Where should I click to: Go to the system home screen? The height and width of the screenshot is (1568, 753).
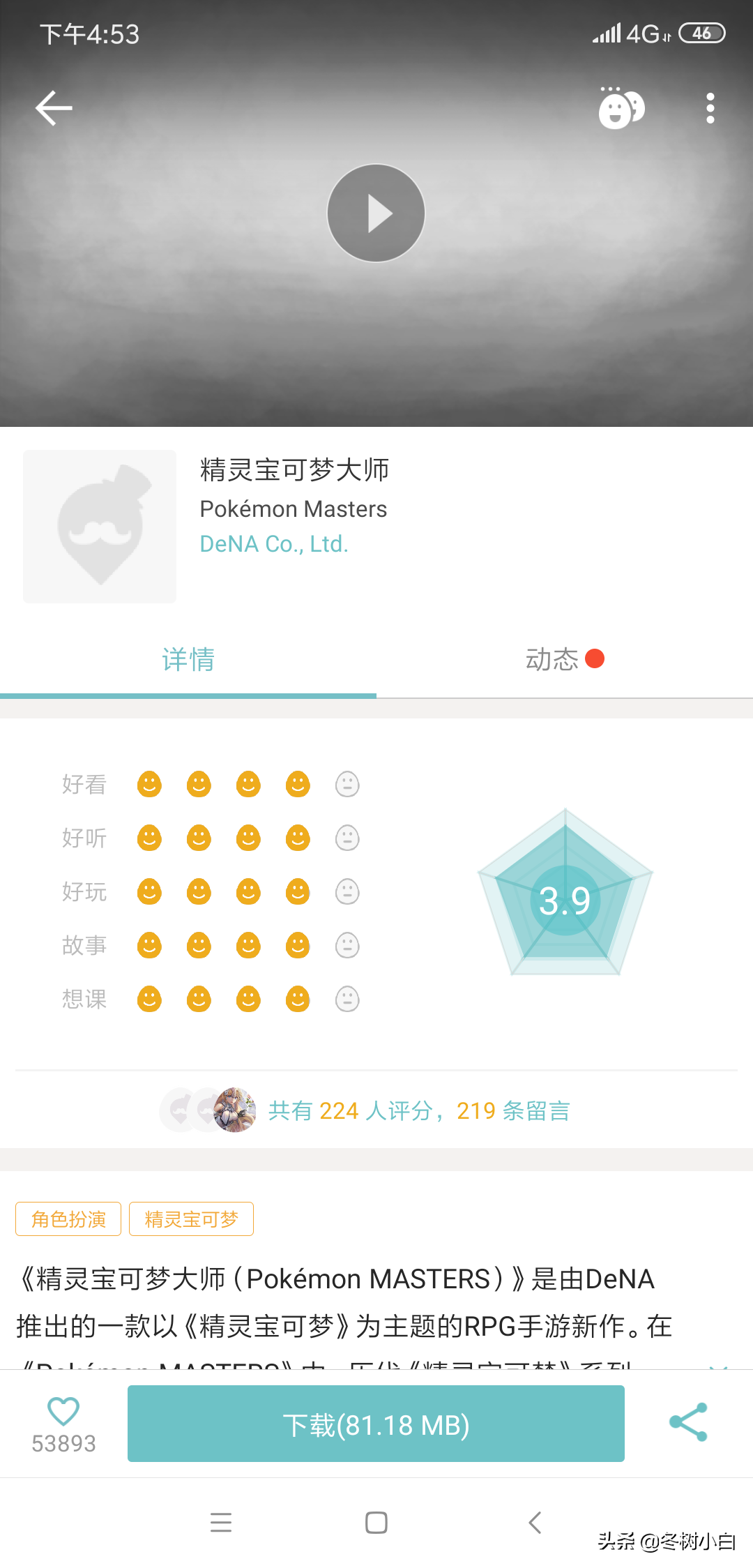pos(376,1522)
